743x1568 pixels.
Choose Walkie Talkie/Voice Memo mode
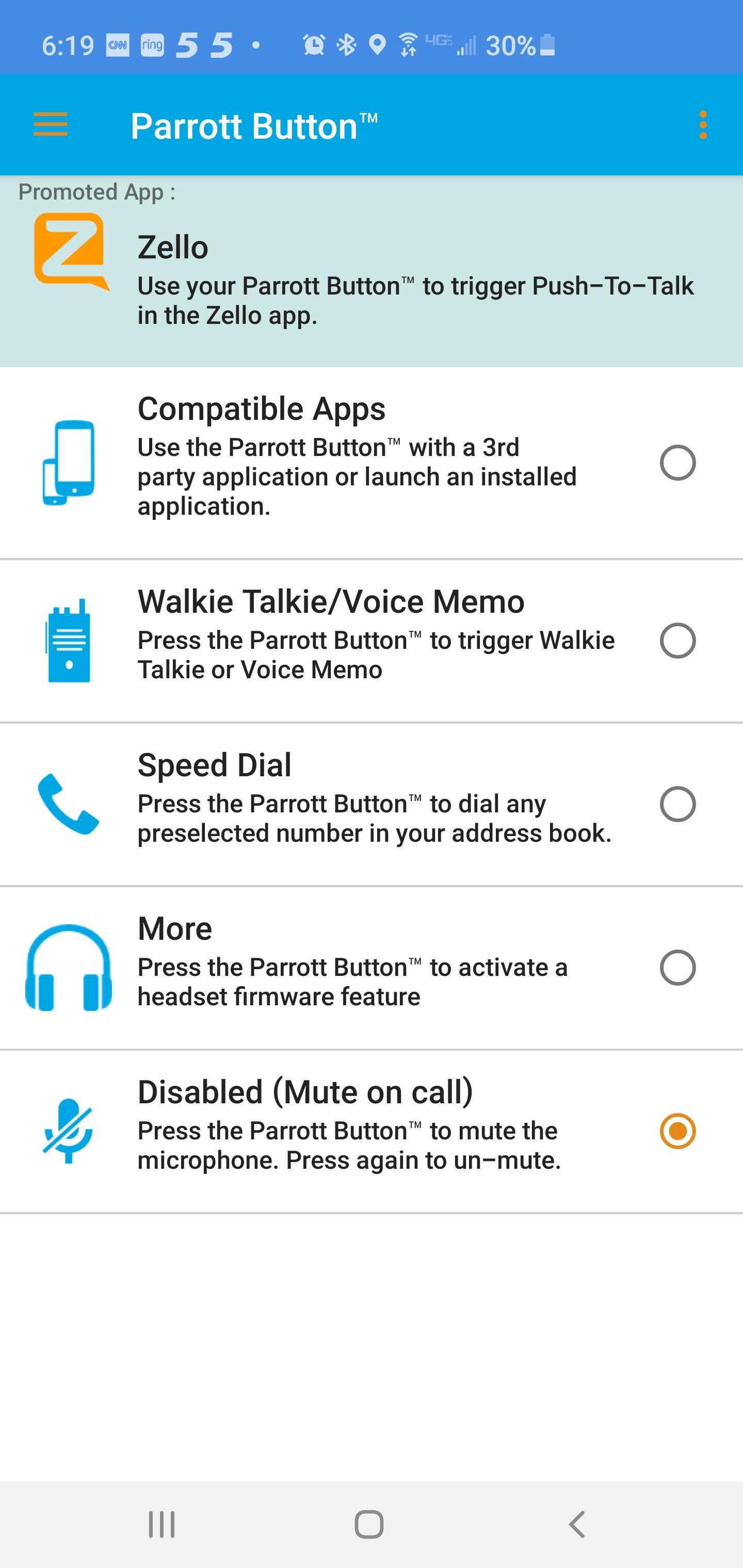coord(677,640)
